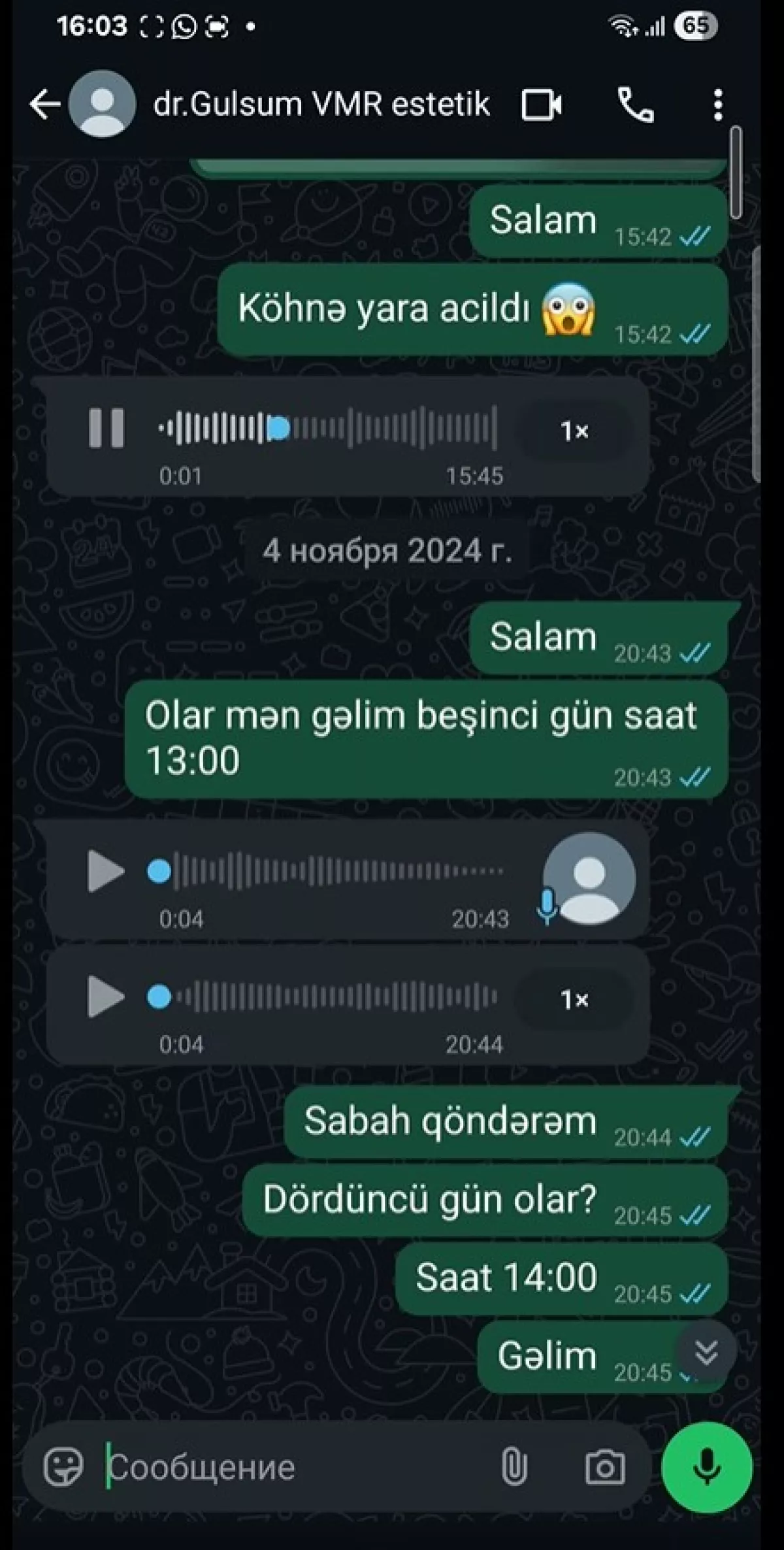This screenshot has width=784, height=1550.
Task: Open the emoji and sticker picker
Action: tap(63, 1467)
